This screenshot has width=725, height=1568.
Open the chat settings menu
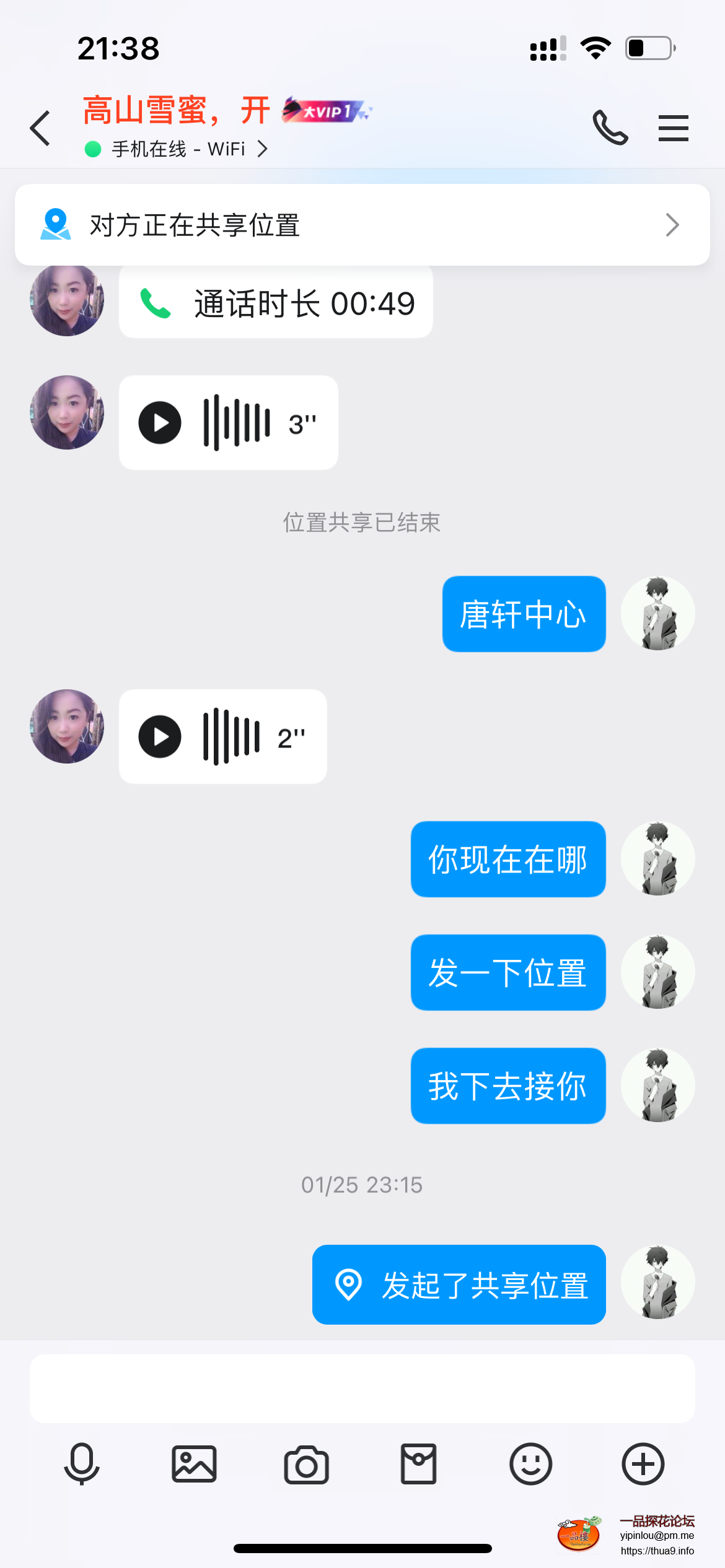pyautogui.click(x=673, y=128)
